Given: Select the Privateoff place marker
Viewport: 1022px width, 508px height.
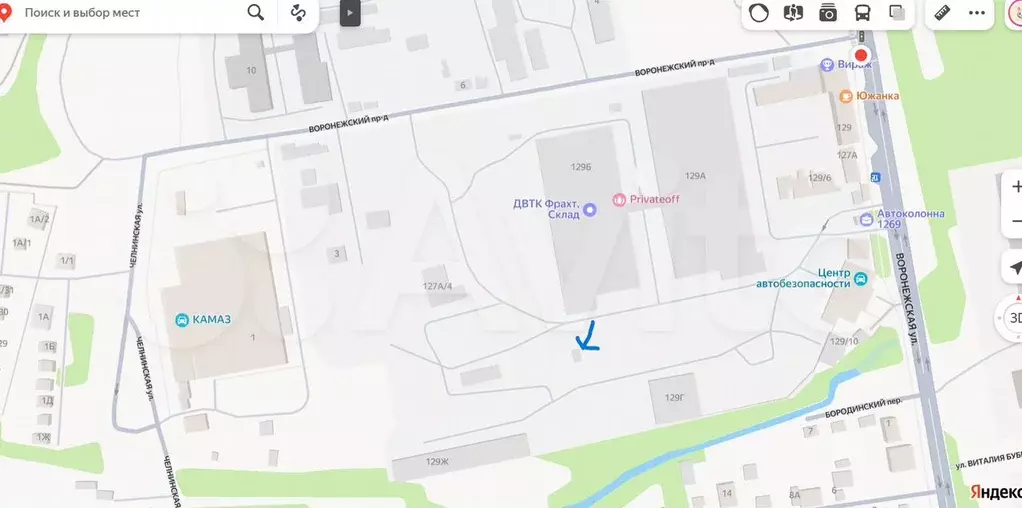Looking at the screenshot, I should pos(619,199).
